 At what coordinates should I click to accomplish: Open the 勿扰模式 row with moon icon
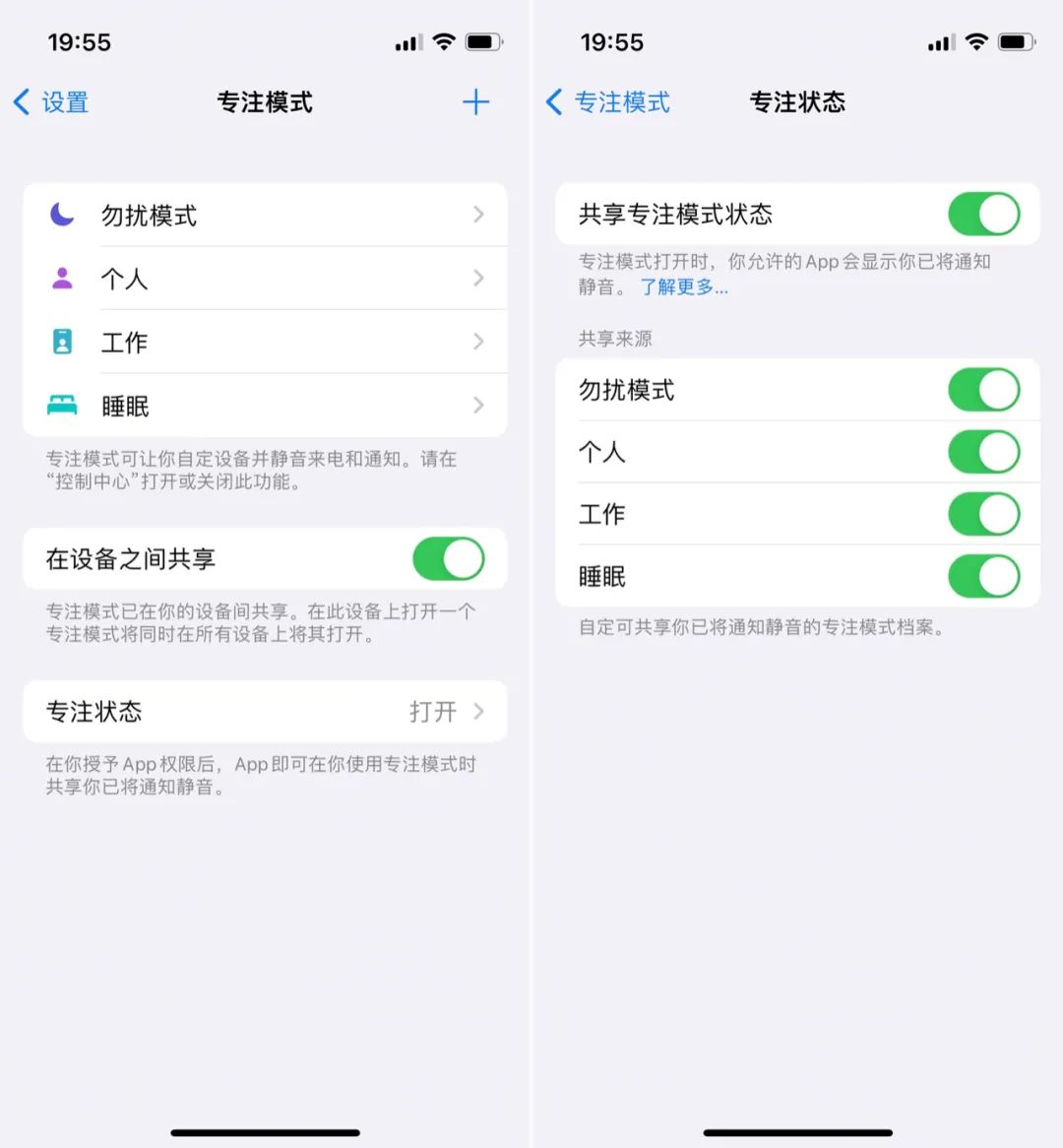pos(264,215)
